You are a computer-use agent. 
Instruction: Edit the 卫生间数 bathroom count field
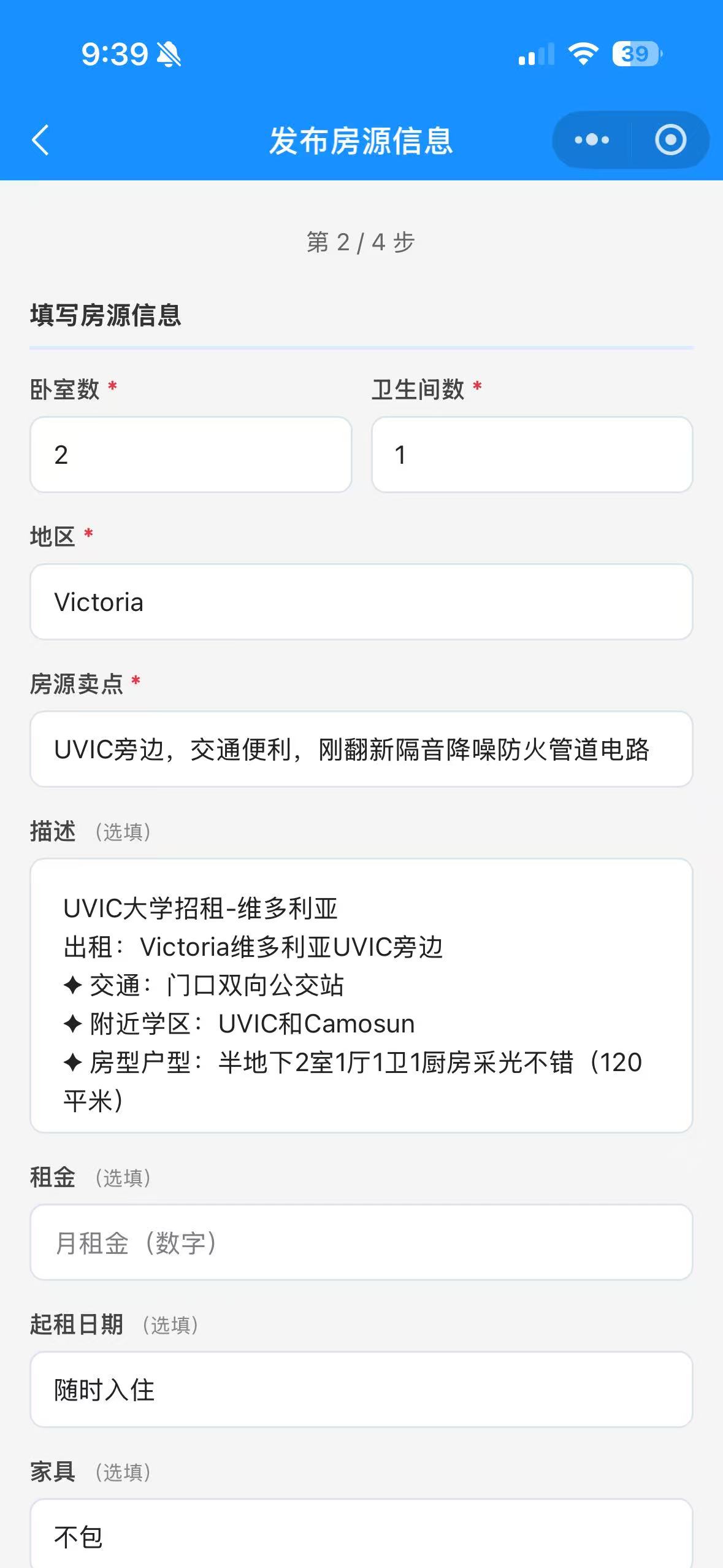point(532,455)
